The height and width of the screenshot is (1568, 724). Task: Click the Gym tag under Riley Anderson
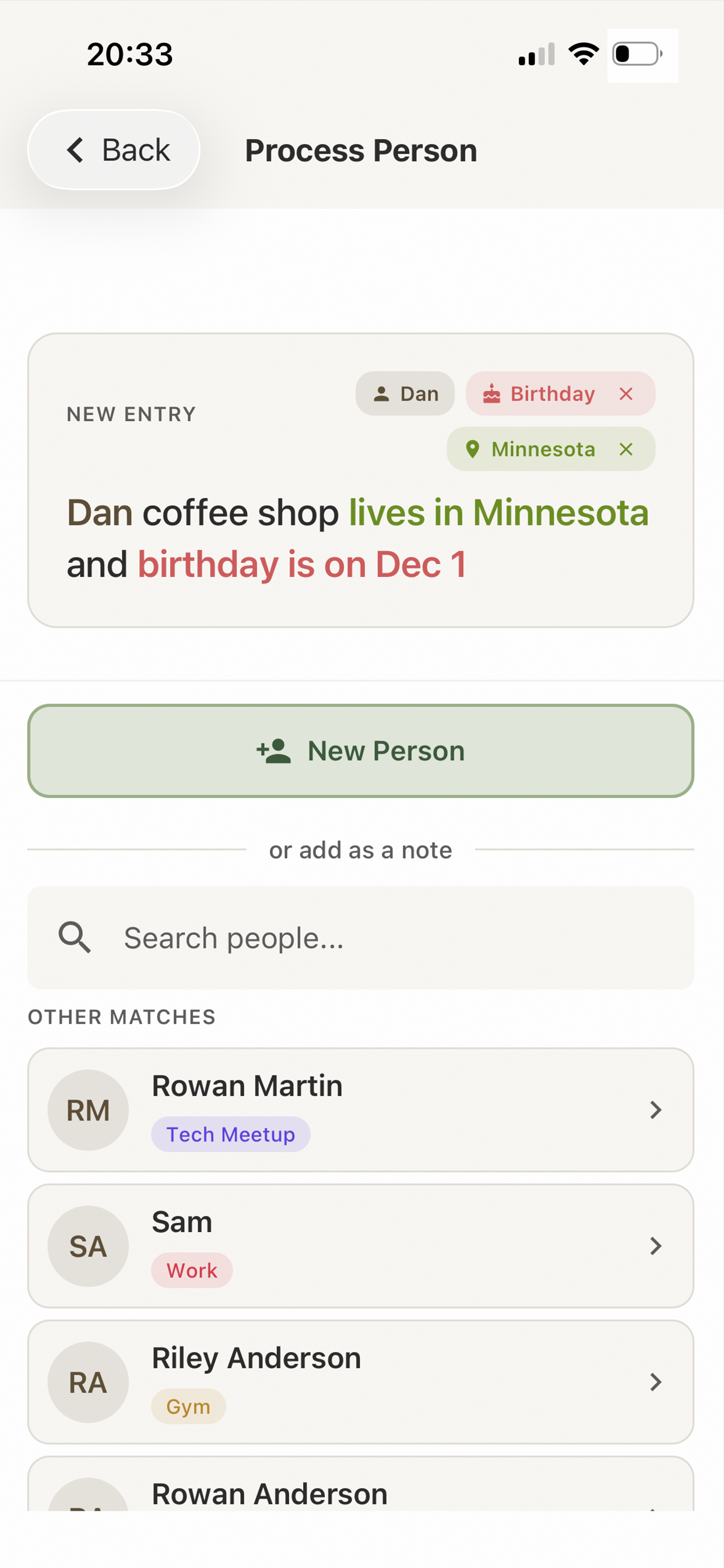tap(189, 1406)
